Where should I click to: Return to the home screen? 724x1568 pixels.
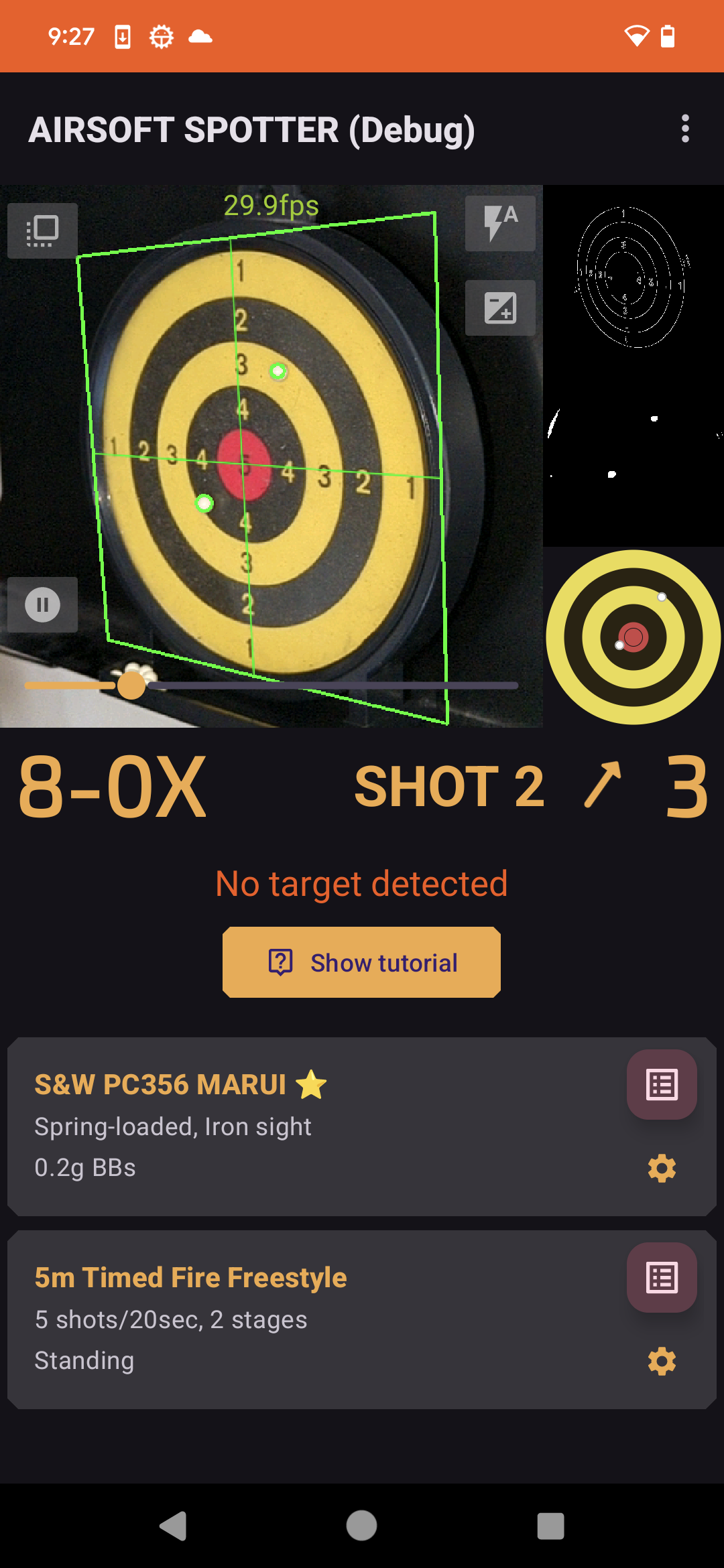pyautogui.click(x=361, y=1526)
